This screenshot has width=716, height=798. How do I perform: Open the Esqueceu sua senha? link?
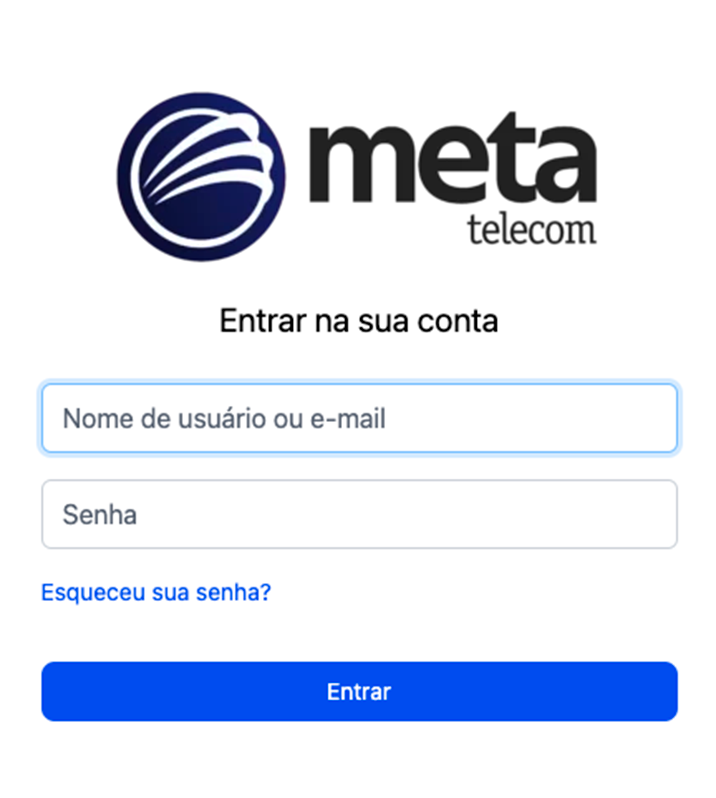coord(156,592)
